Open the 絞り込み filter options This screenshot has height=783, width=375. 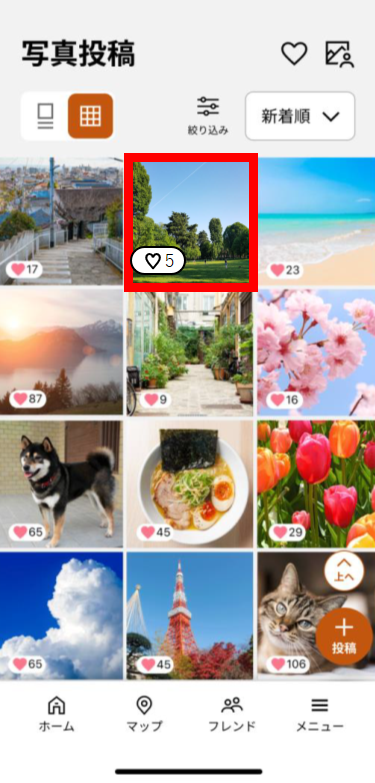208,116
